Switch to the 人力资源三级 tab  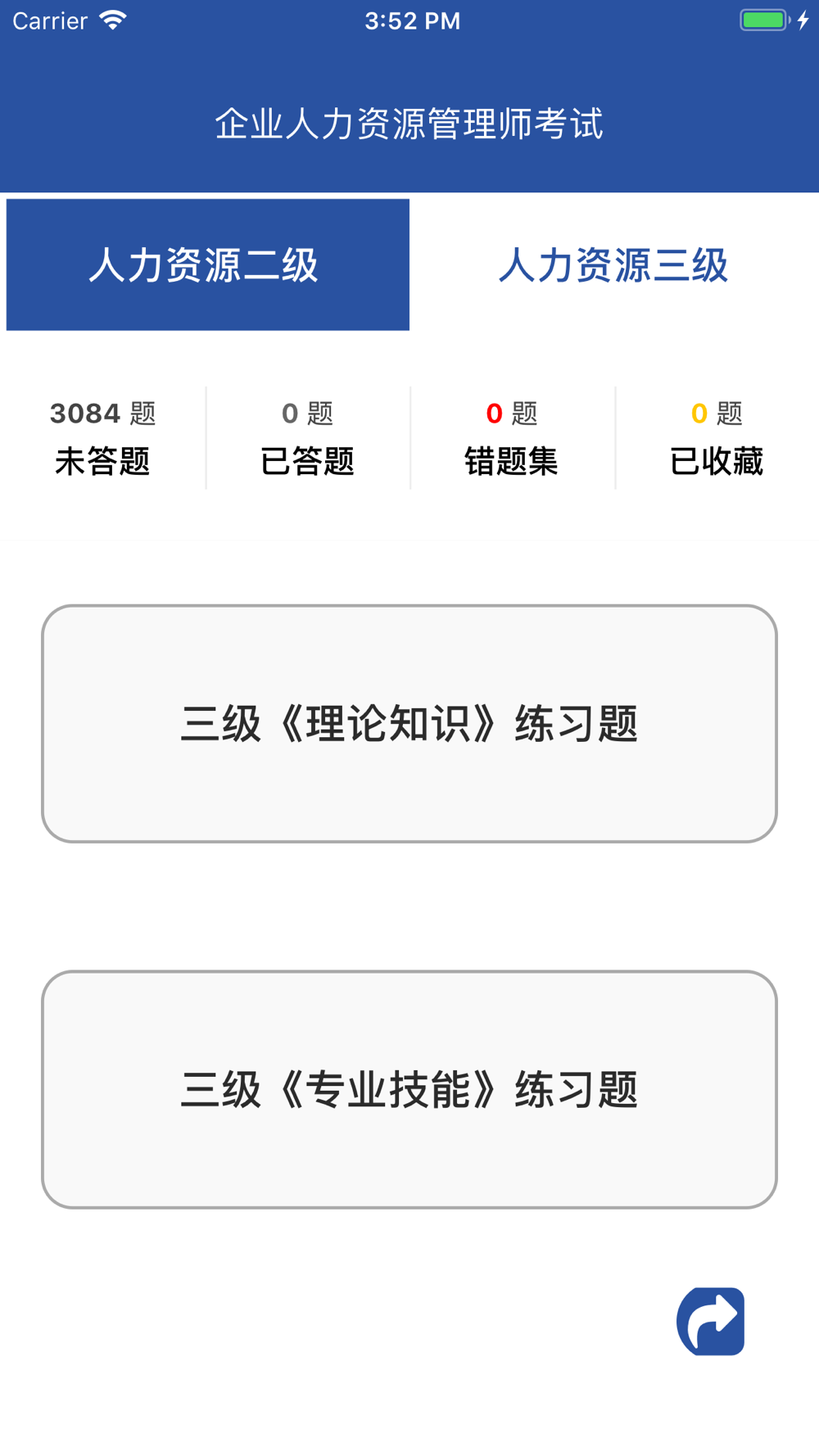pyautogui.click(x=613, y=265)
